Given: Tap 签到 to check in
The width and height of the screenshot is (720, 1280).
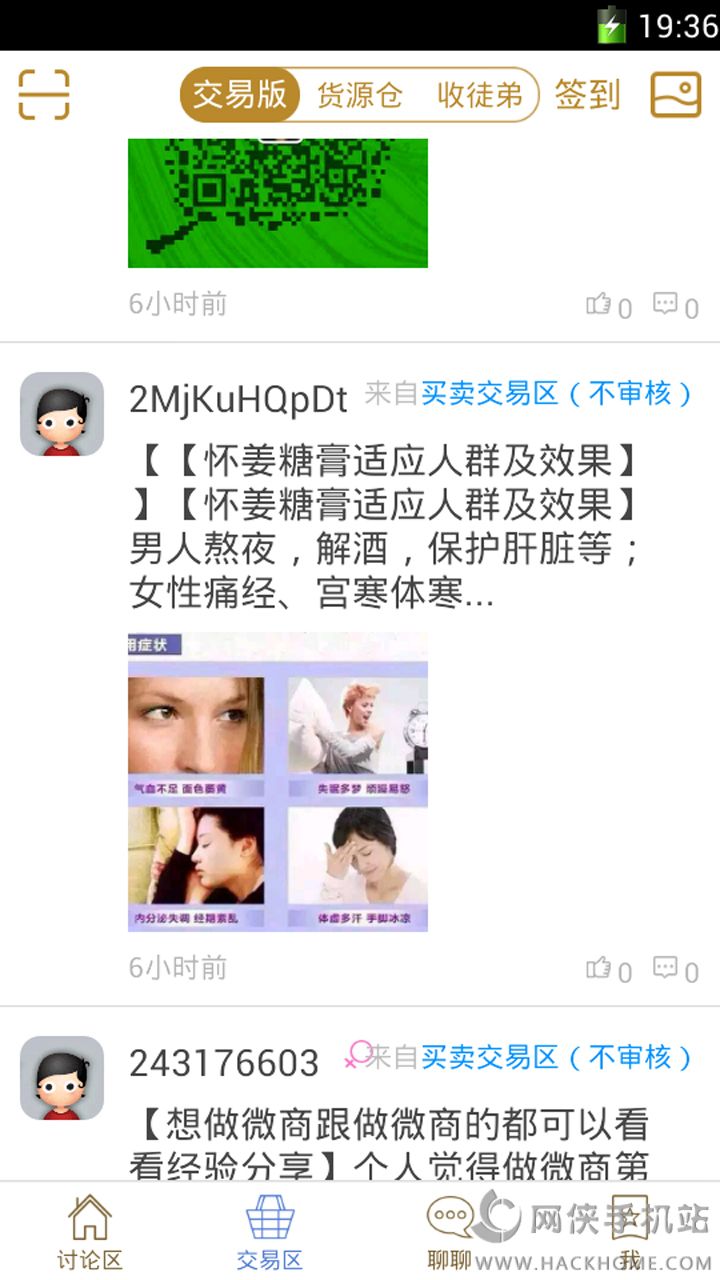Looking at the screenshot, I should click(x=588, y=95).
